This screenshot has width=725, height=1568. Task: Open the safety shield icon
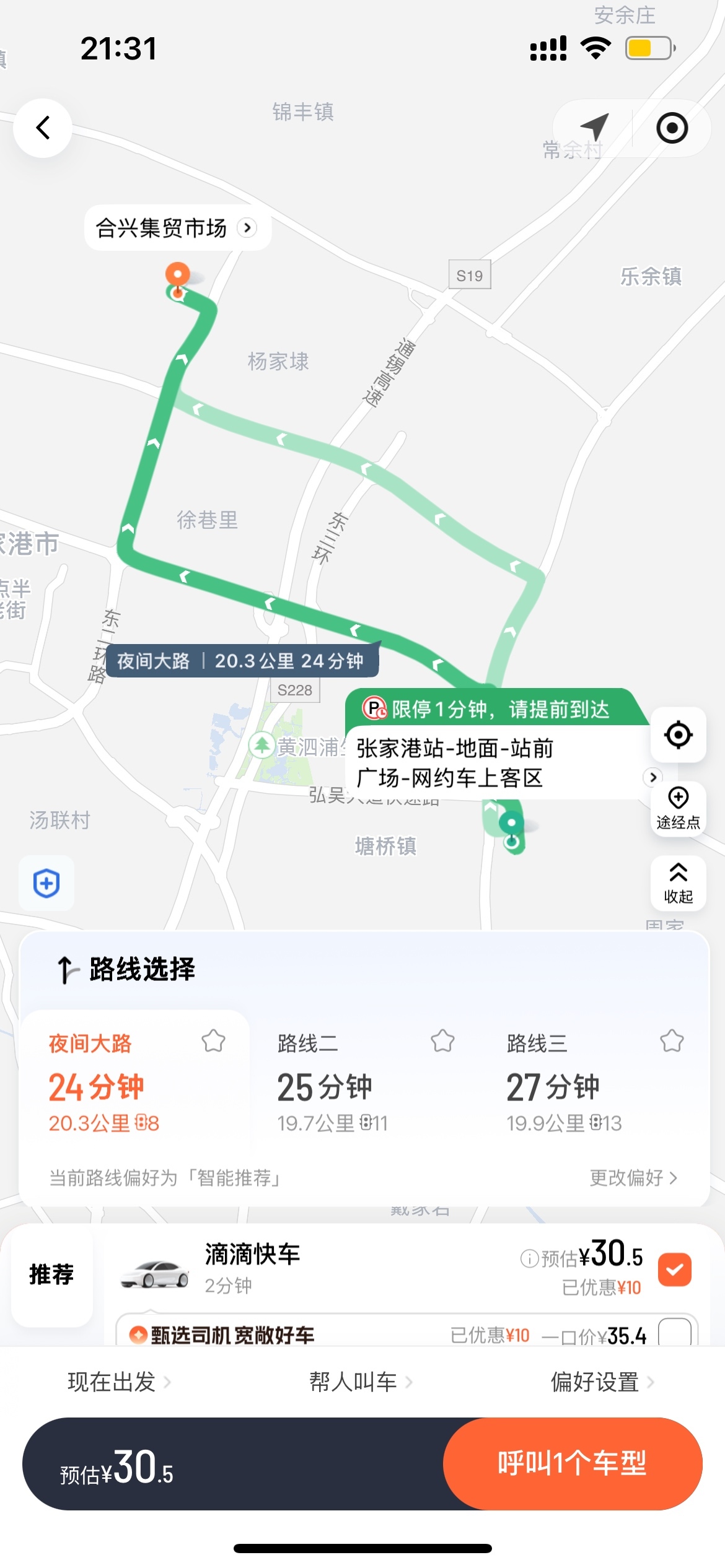pos(46,883)
